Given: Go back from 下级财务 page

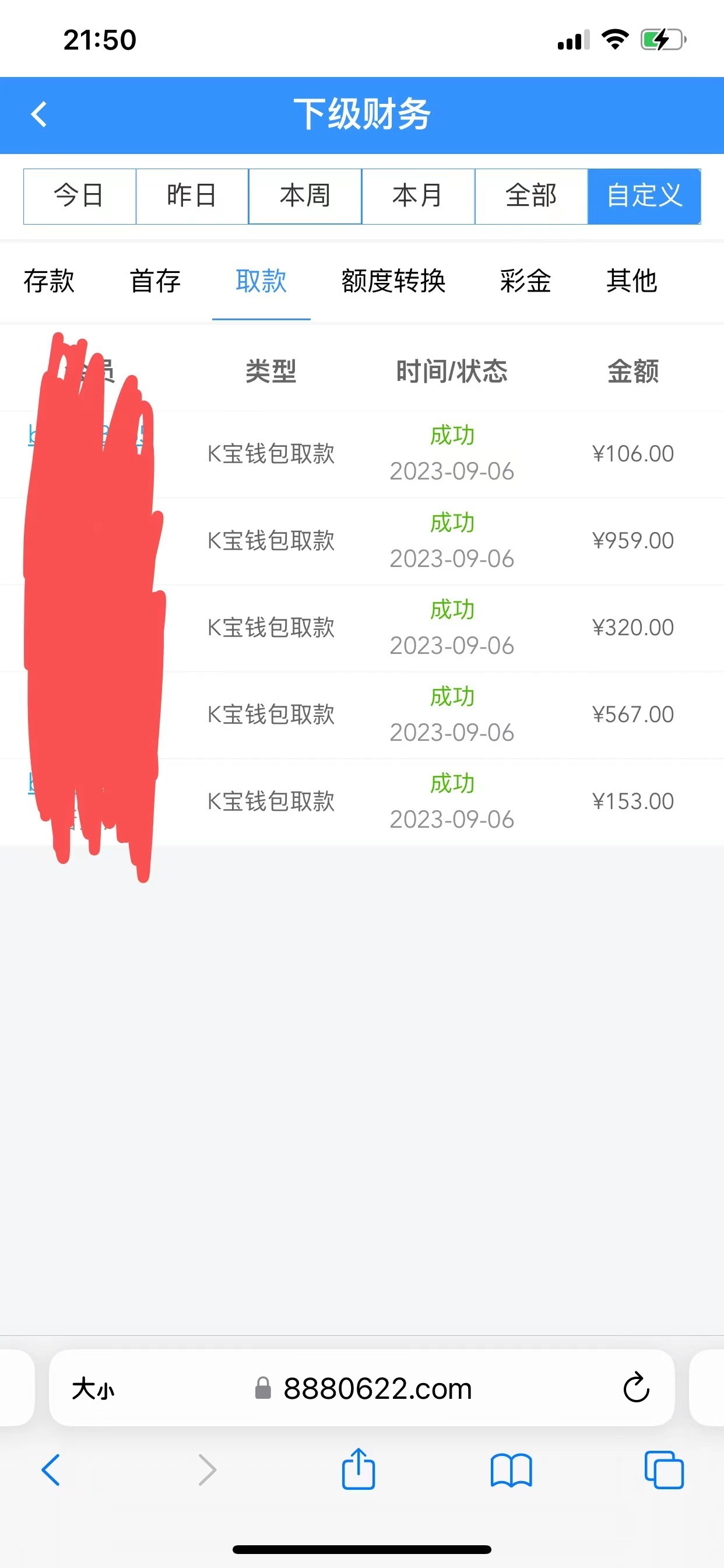Looking at the screenshot, I should (x=39, y=114).
